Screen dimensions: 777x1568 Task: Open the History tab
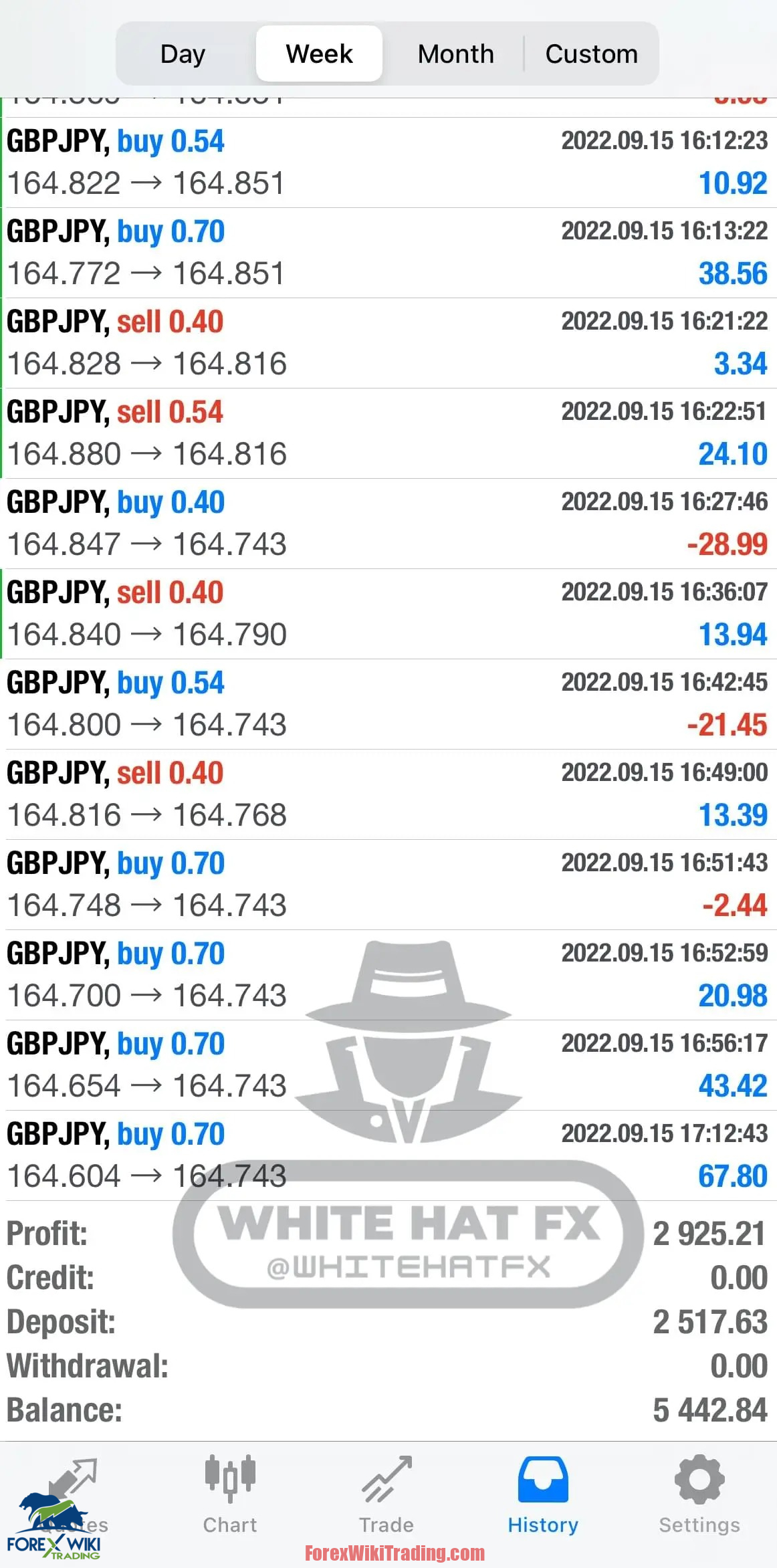[543, 1495]
